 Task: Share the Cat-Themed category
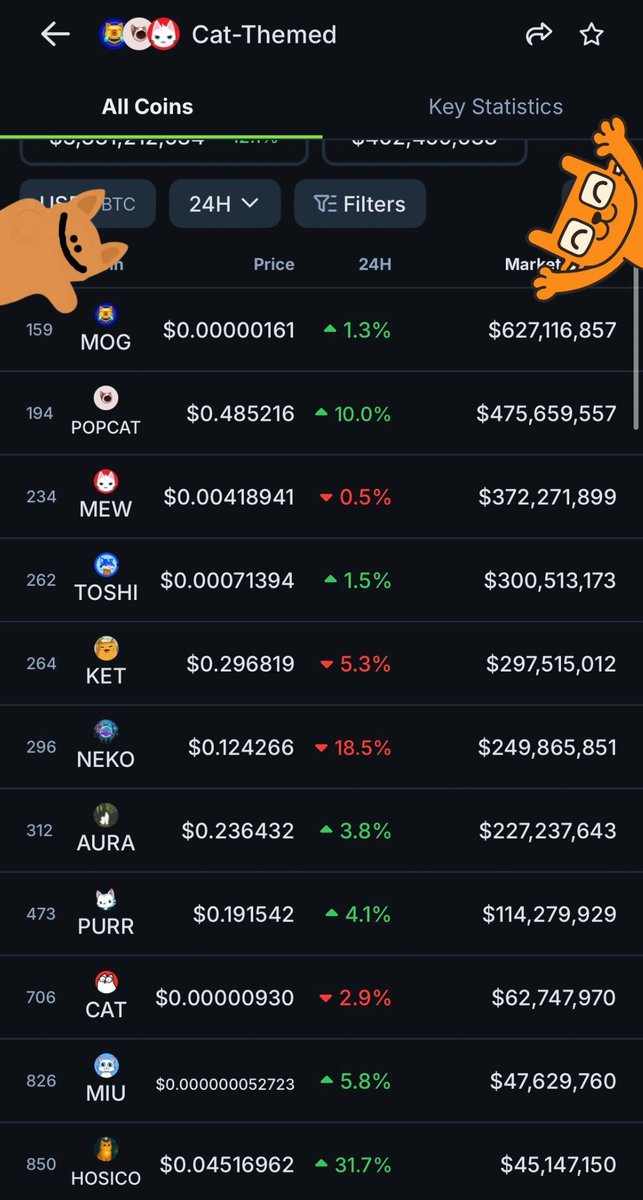(x=539, y=34)
